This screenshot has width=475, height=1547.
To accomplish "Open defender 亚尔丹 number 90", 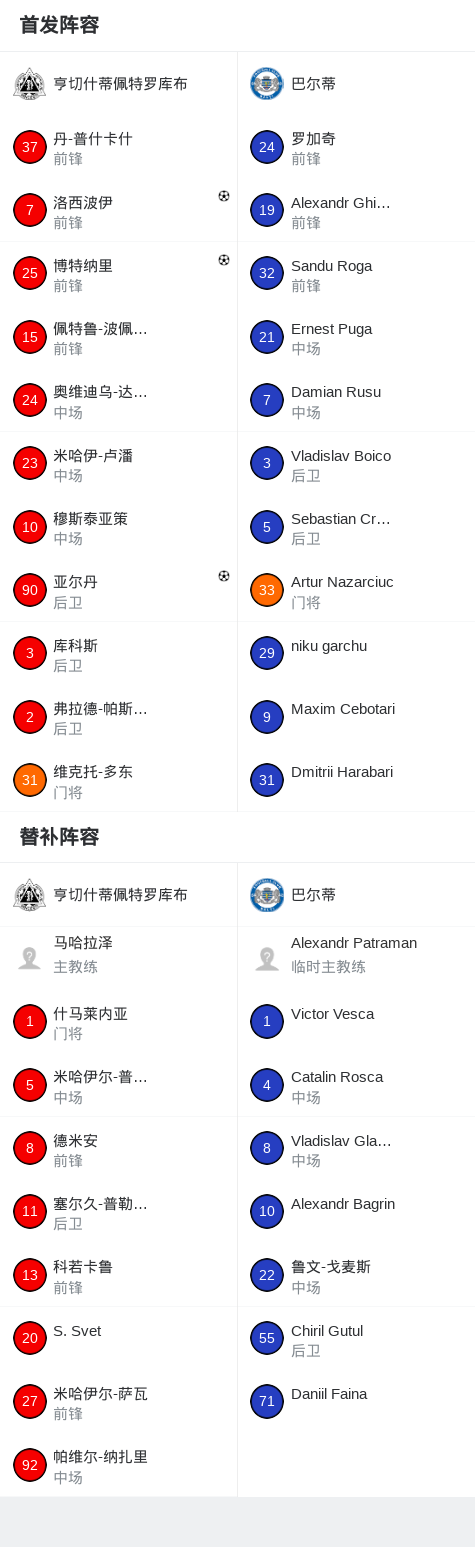I will tap(118, 591).
